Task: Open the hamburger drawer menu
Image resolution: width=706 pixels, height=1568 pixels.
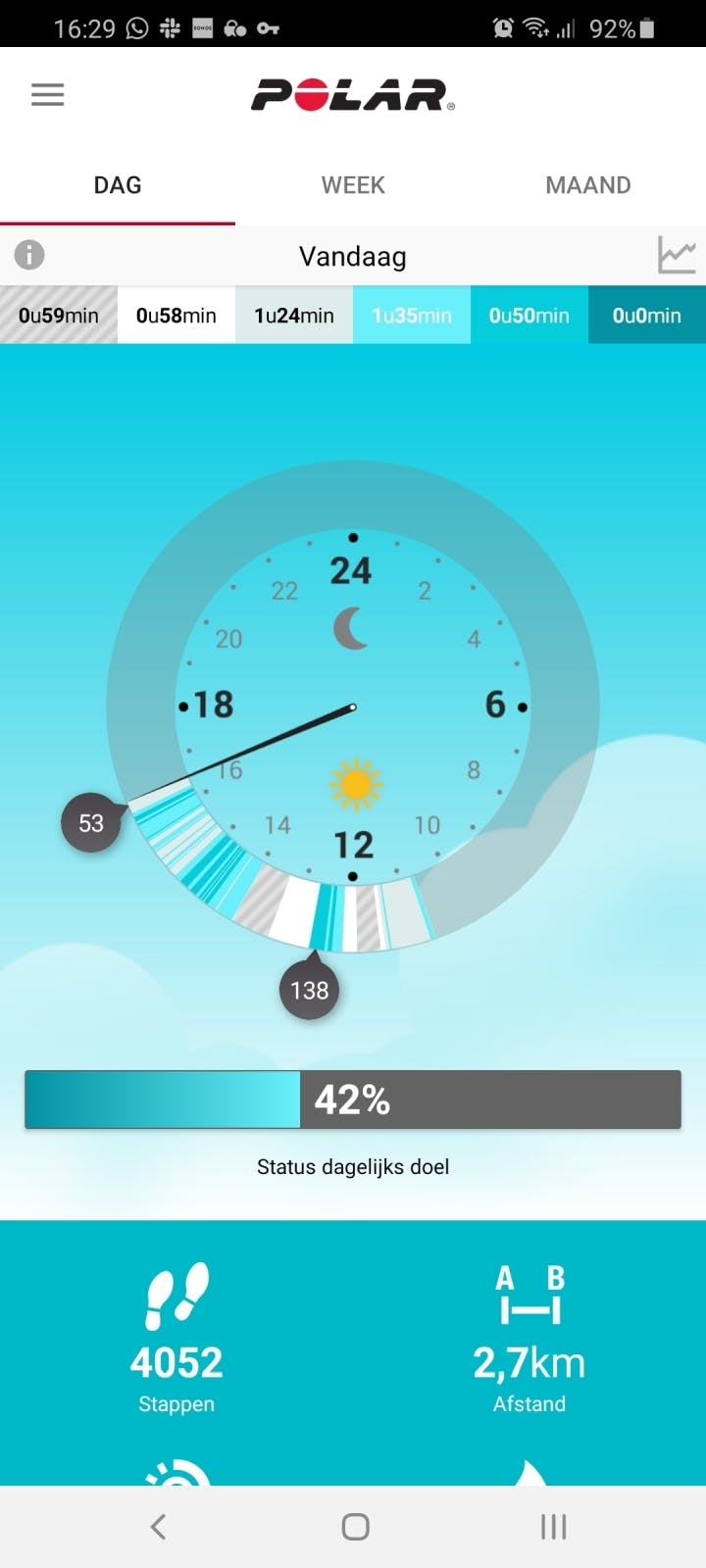Action: coord(47,95)
